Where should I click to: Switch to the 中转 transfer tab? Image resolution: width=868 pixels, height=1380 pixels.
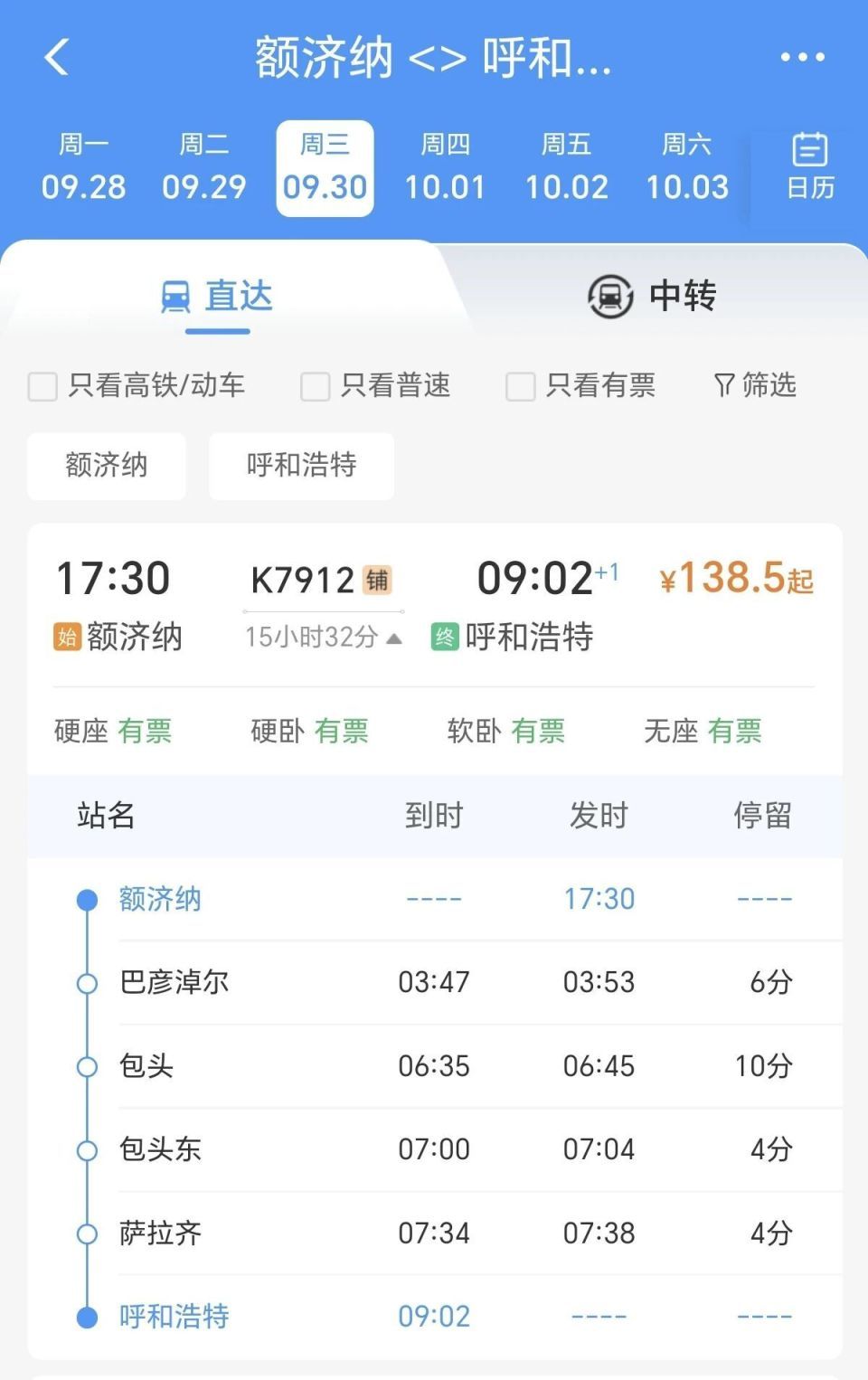651,296
